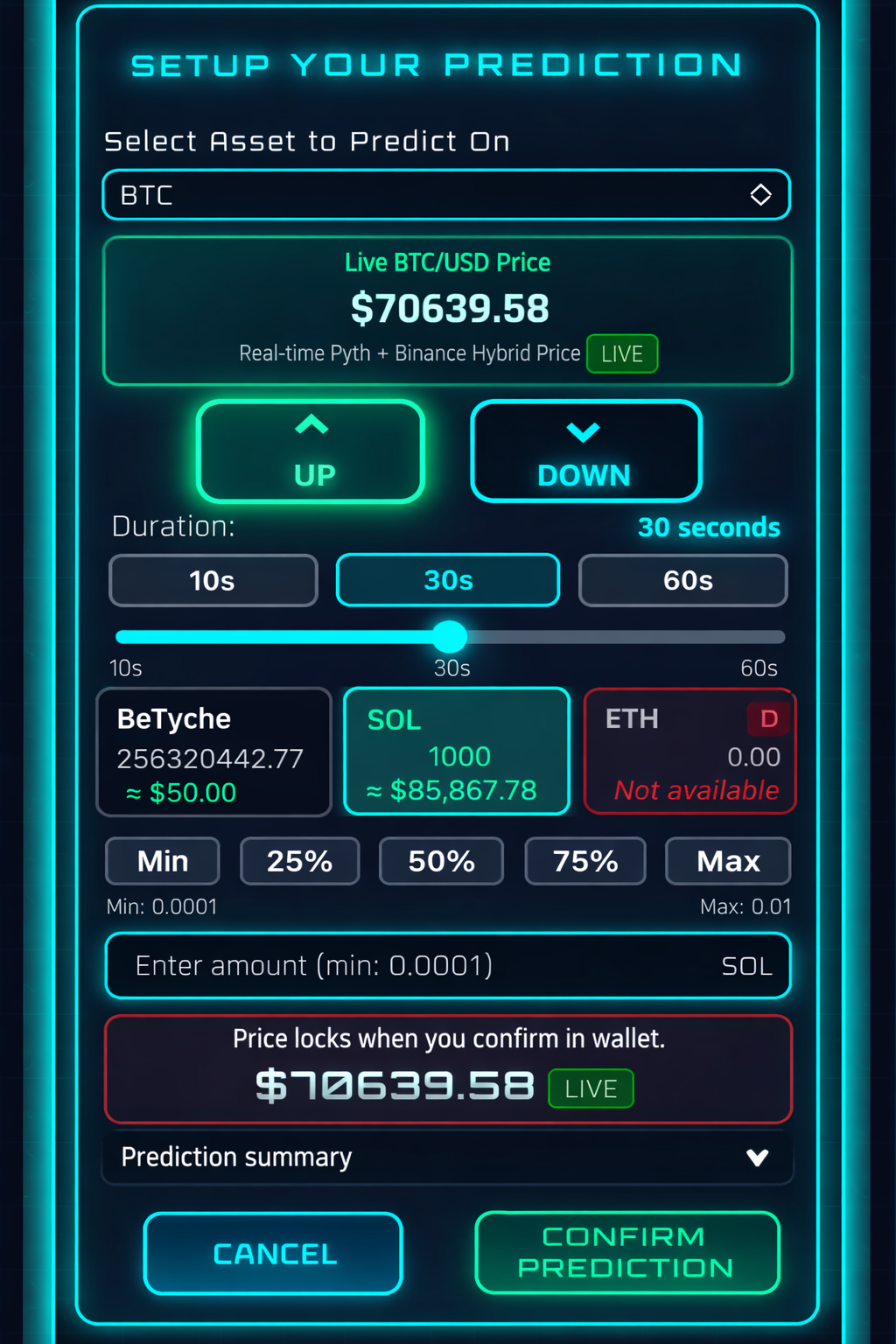Switch prediction direction to DOWN
The image size is (896, 1344).
[x=584, y=451]
